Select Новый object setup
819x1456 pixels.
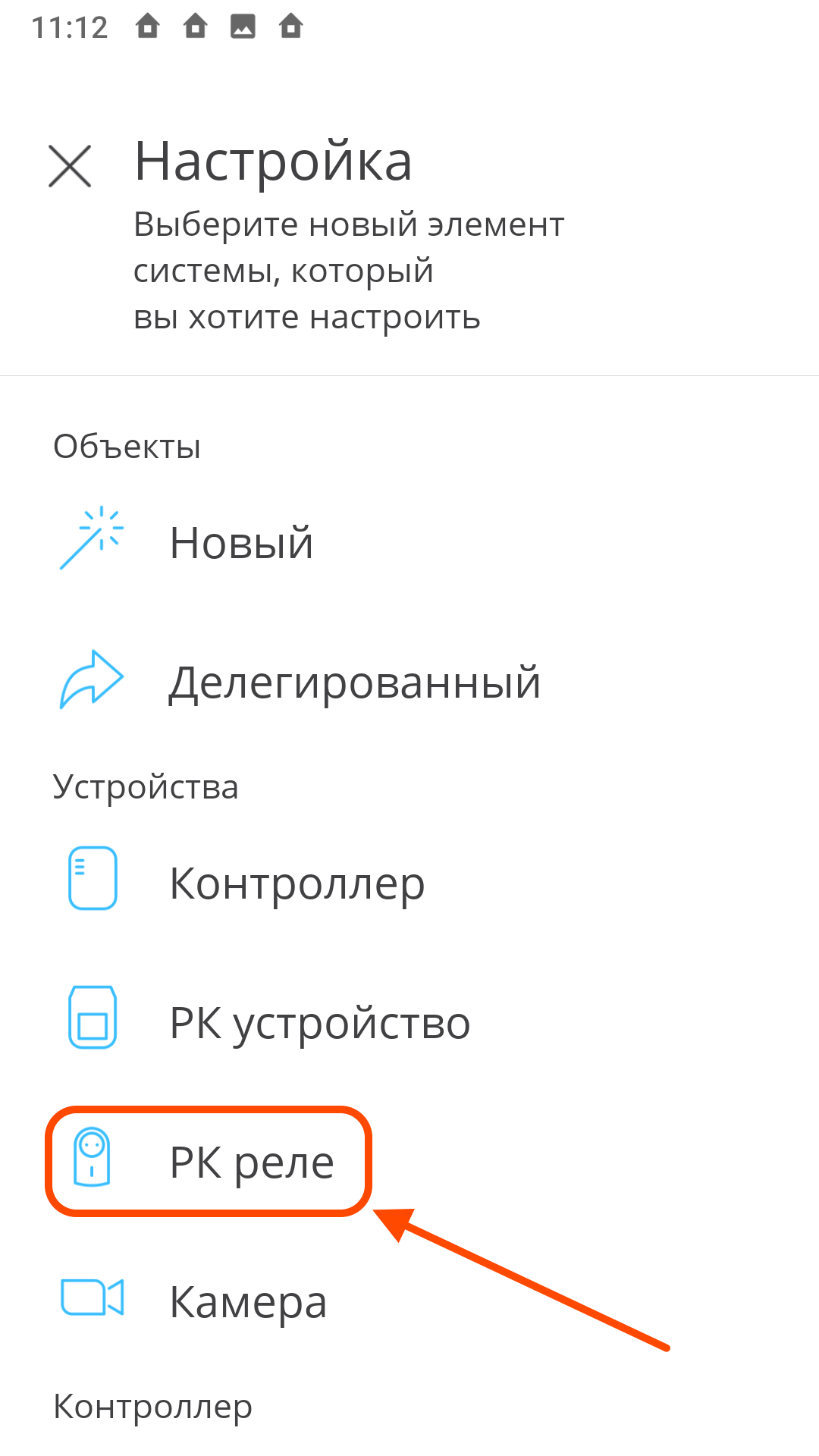click(241, 543)
